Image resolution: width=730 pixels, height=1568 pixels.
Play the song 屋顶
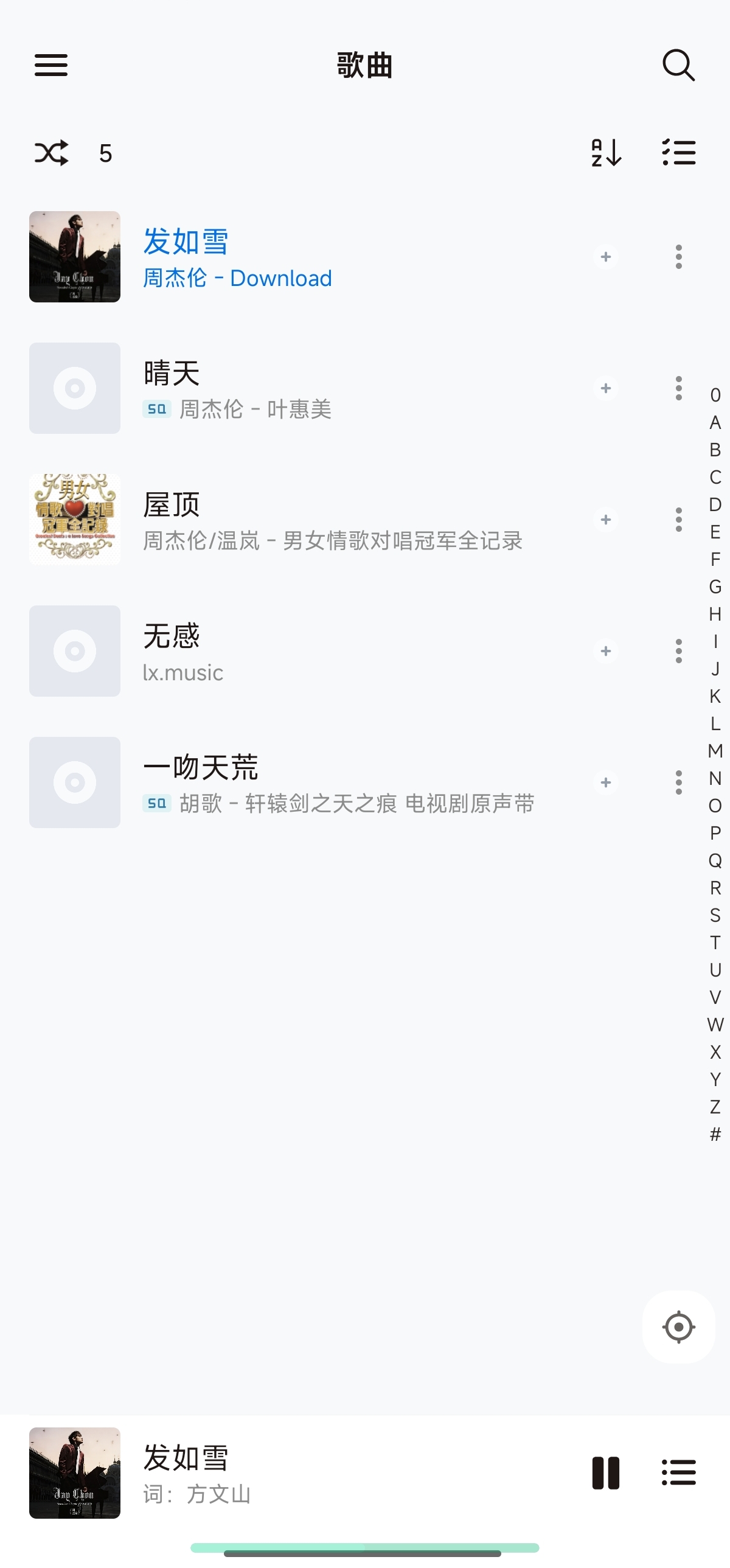pyautogui.click(x=304, y=520)
